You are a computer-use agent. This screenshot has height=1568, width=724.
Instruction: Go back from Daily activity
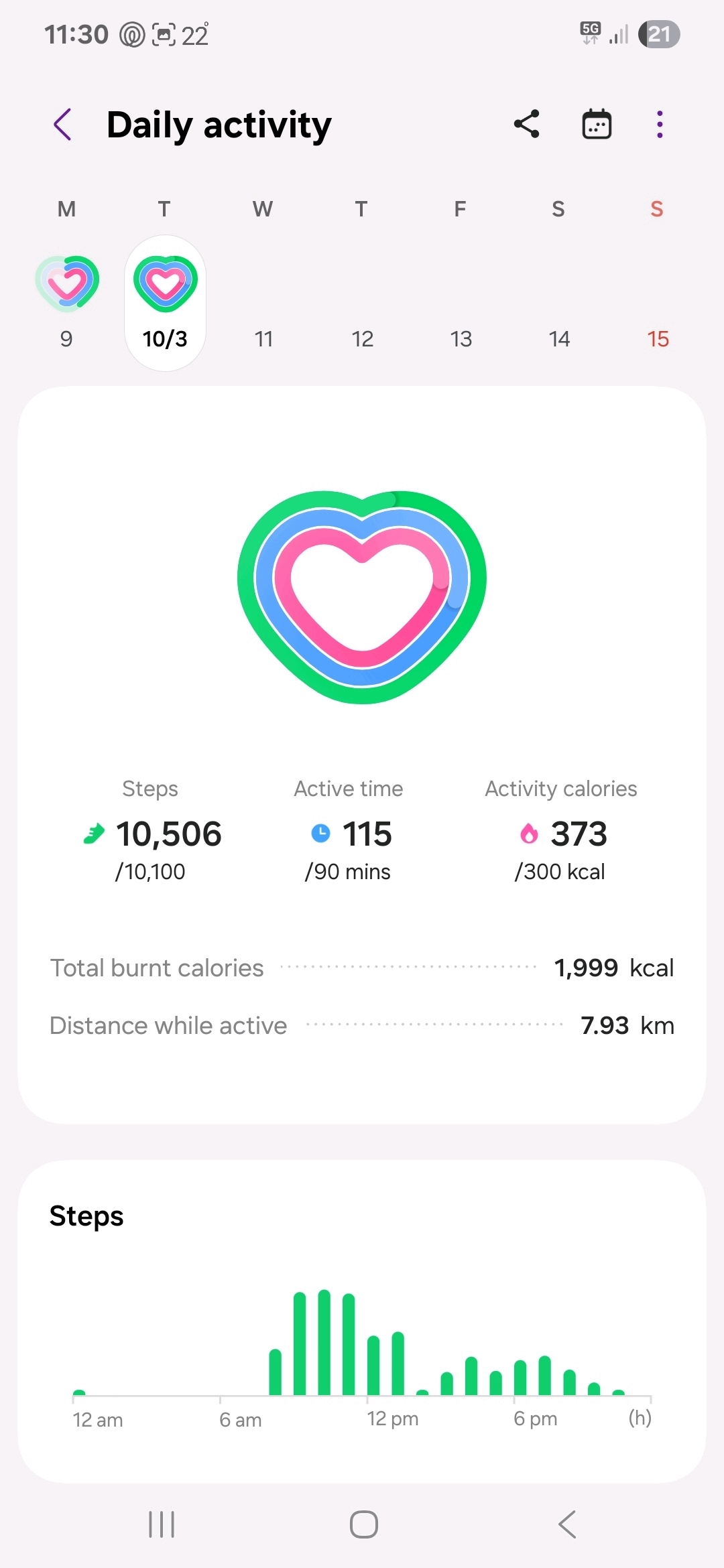tap(63, 125)
